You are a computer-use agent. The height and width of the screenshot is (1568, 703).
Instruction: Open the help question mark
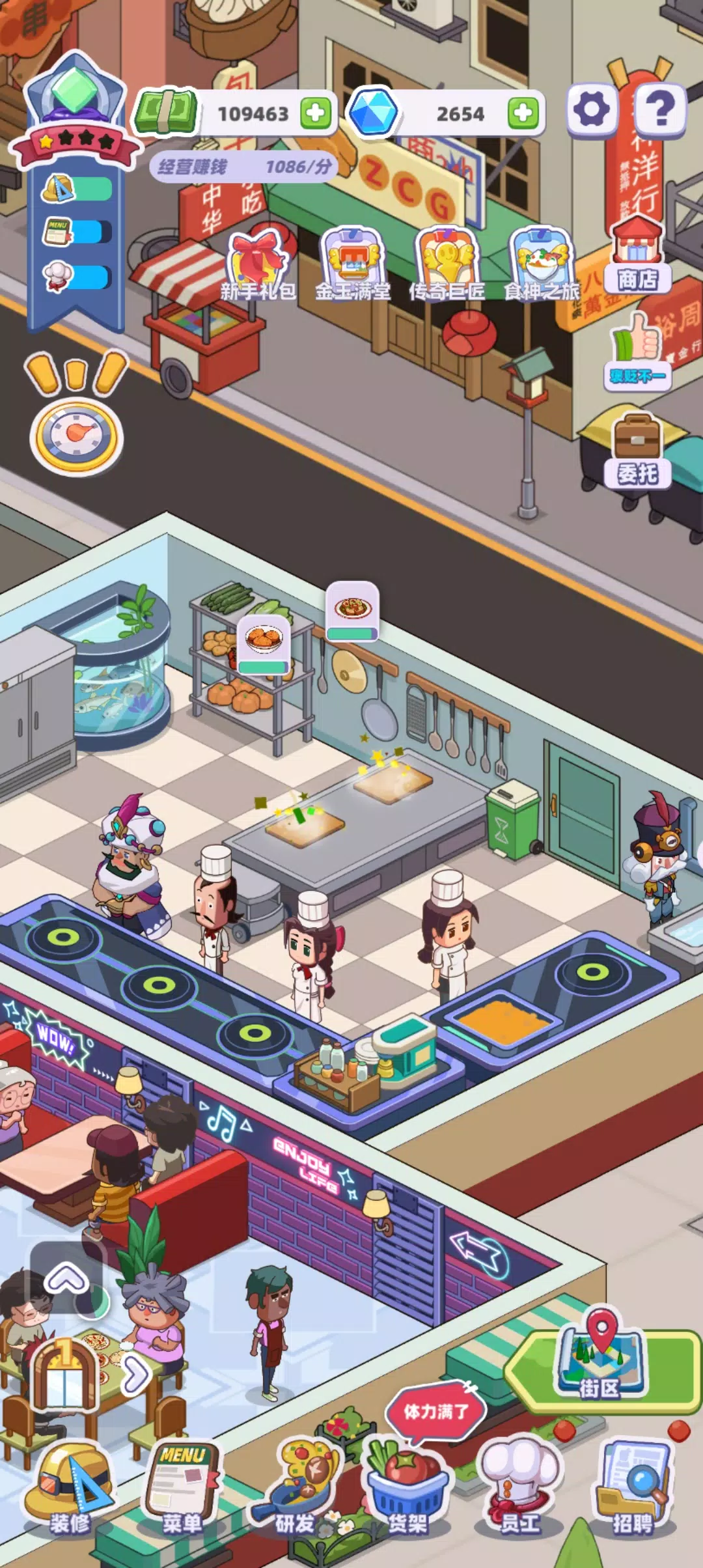pos(659,109)
